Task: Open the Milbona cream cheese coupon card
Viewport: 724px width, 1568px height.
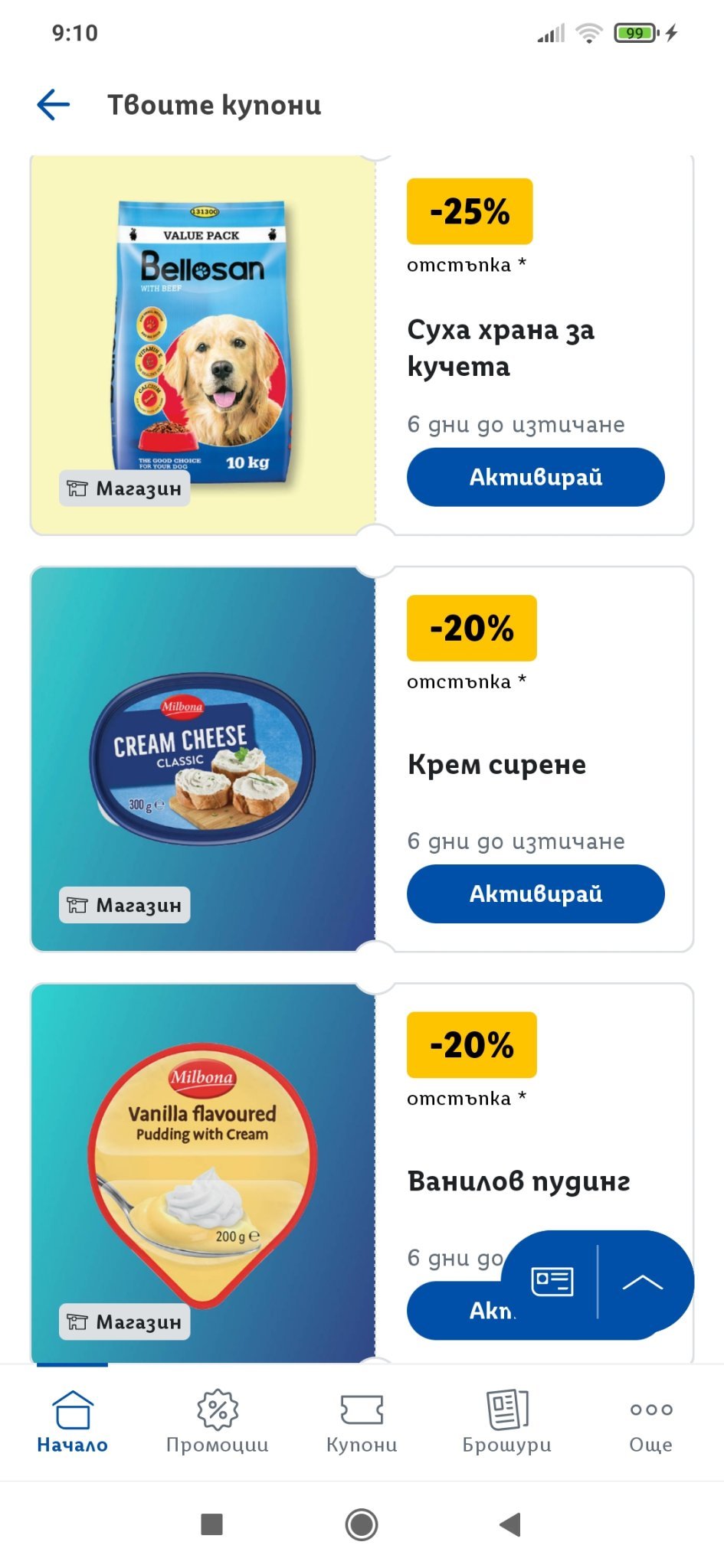Action: 203,758
